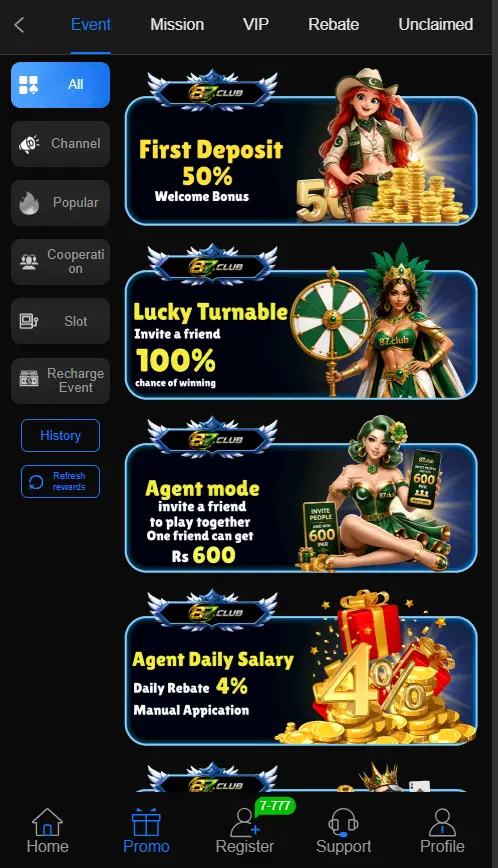The width and height of the screenshot is (498, 868).
Task: Open the Agent Daily Salary promotion
Action: click(301, 668)
